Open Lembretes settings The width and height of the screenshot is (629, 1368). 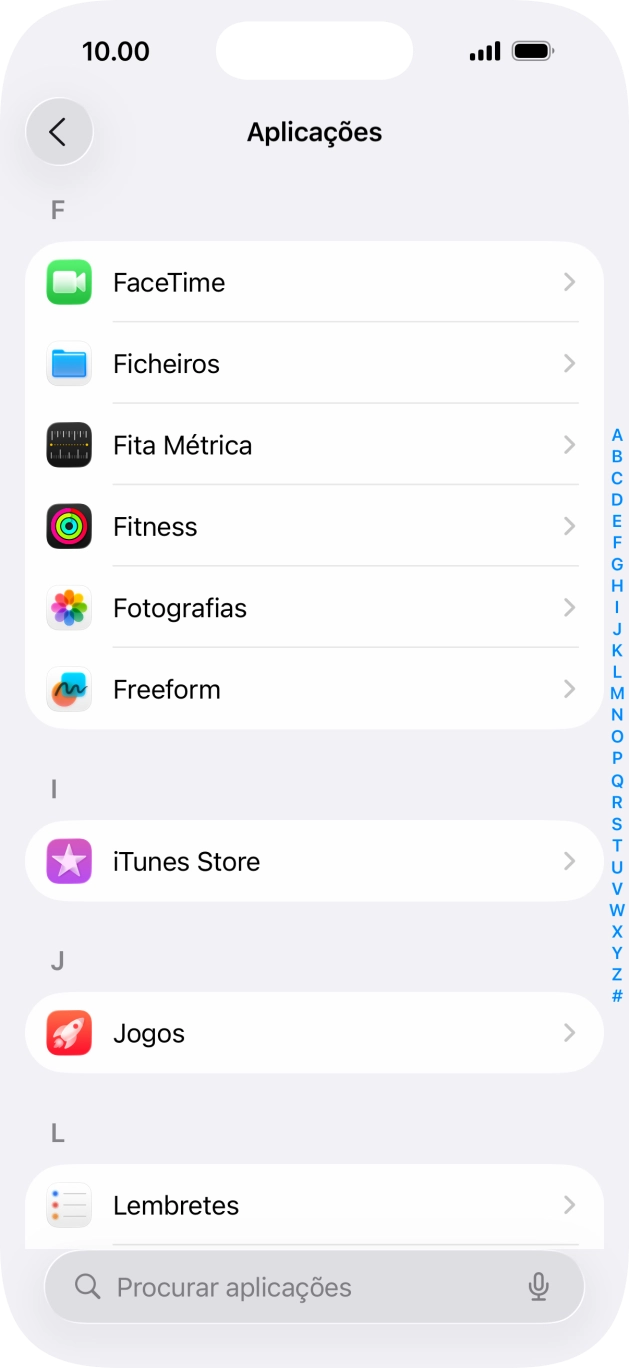314,1205
